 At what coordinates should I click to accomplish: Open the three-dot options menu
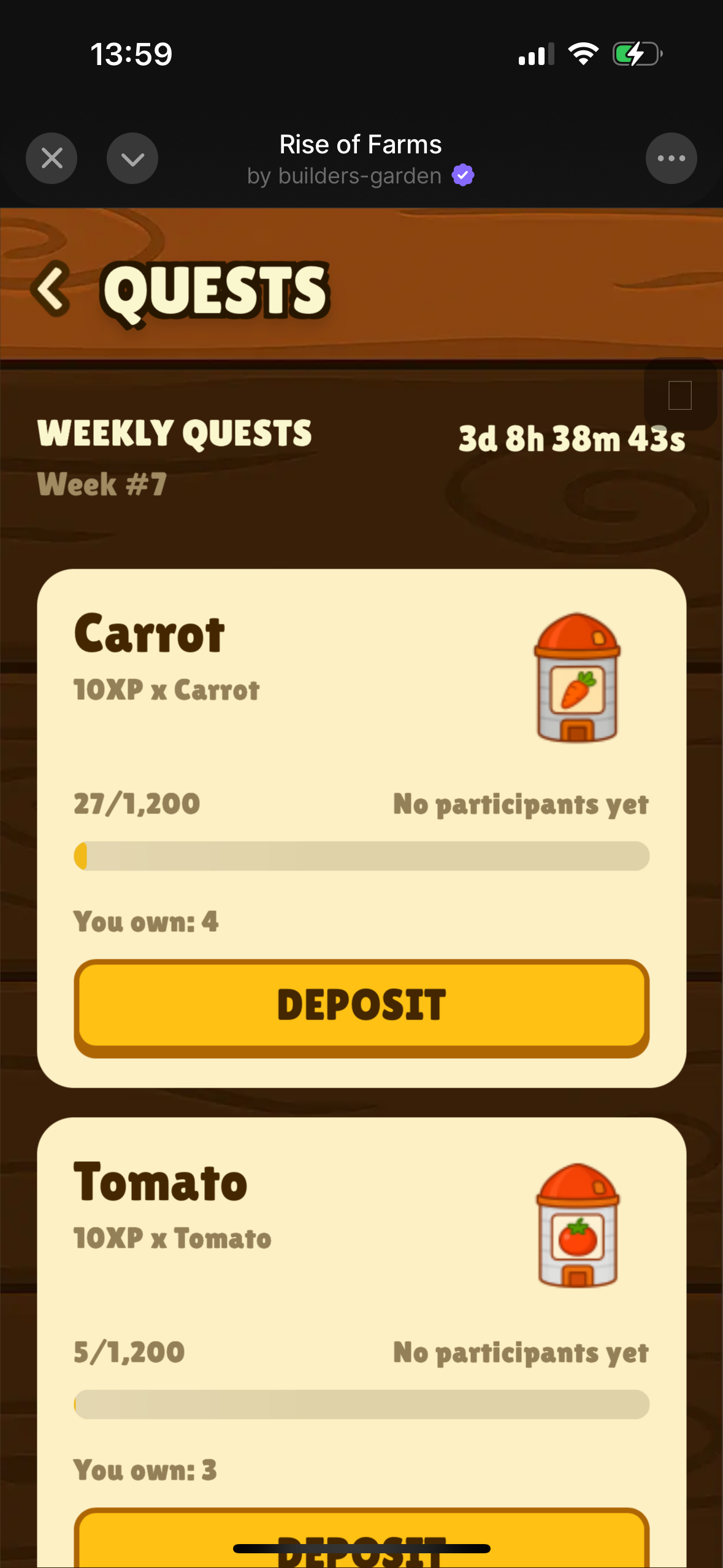[x=671, y=159]
